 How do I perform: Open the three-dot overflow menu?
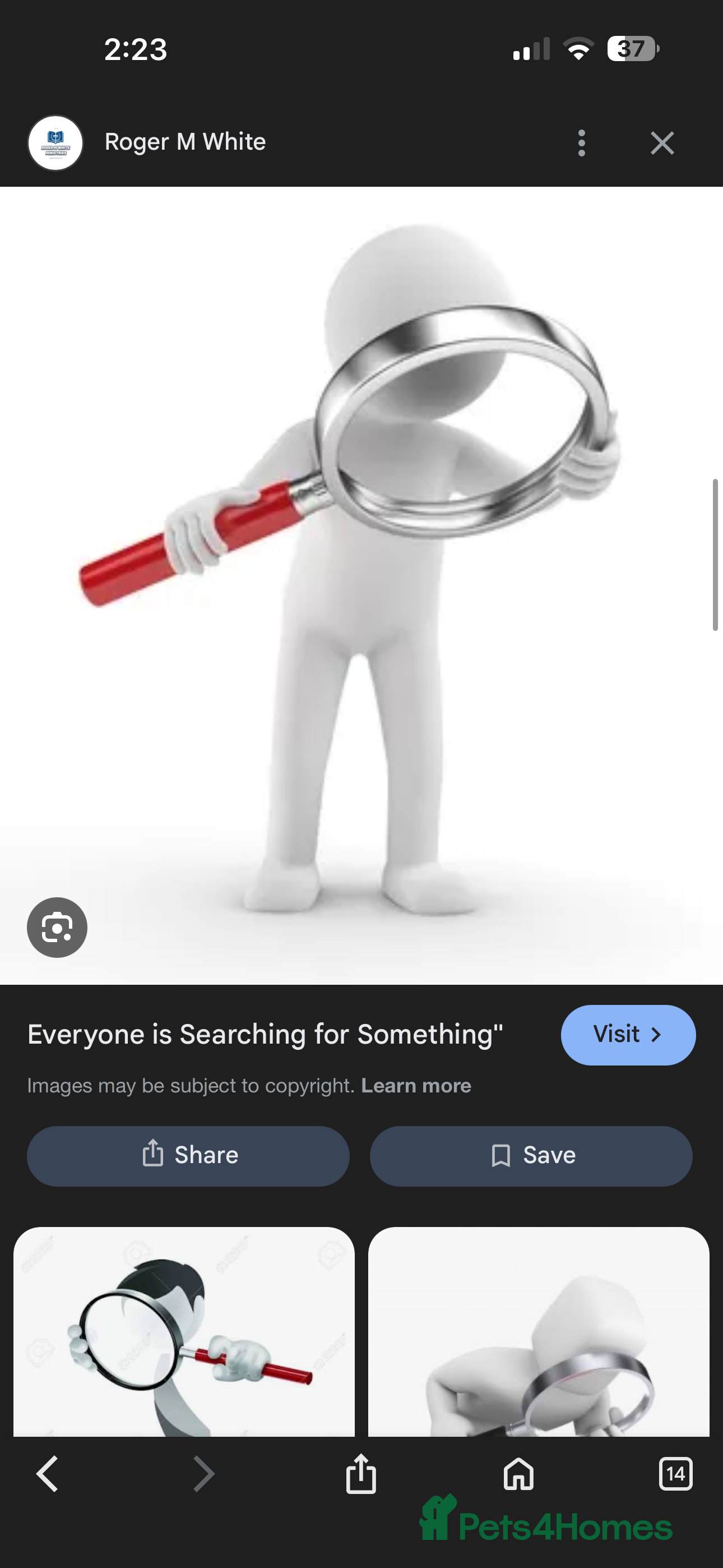(x=581, y=143)
